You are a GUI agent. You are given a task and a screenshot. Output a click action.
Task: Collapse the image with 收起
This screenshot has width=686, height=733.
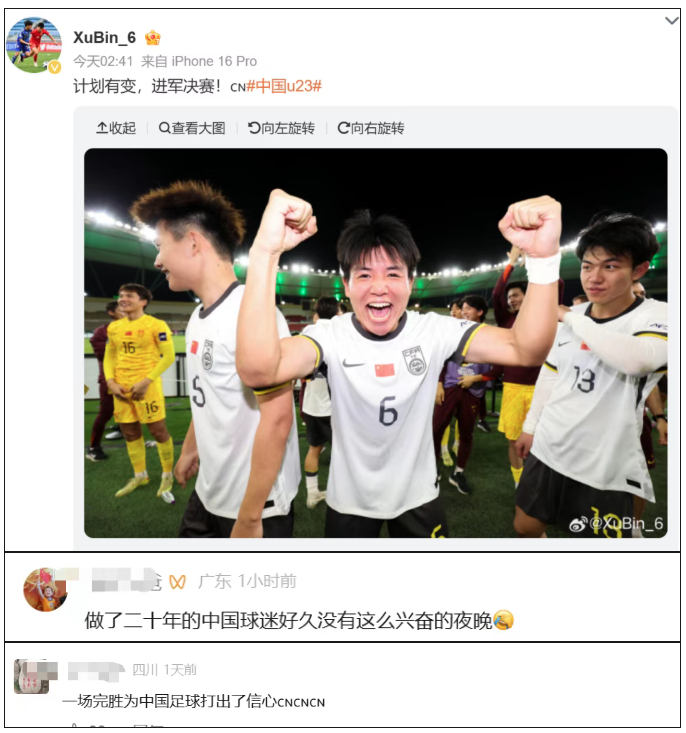(x=116, y=128)
